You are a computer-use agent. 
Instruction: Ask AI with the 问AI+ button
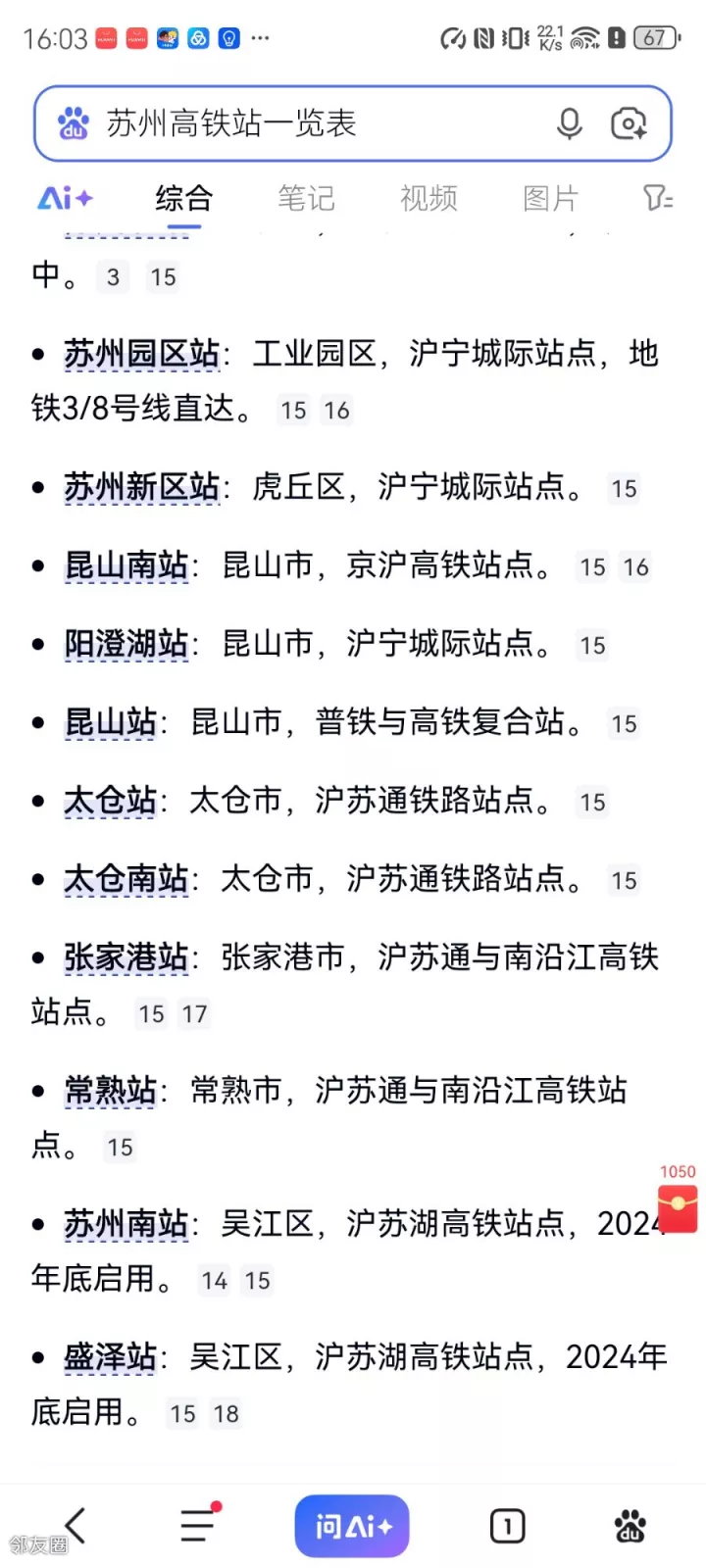(352, 1525)
